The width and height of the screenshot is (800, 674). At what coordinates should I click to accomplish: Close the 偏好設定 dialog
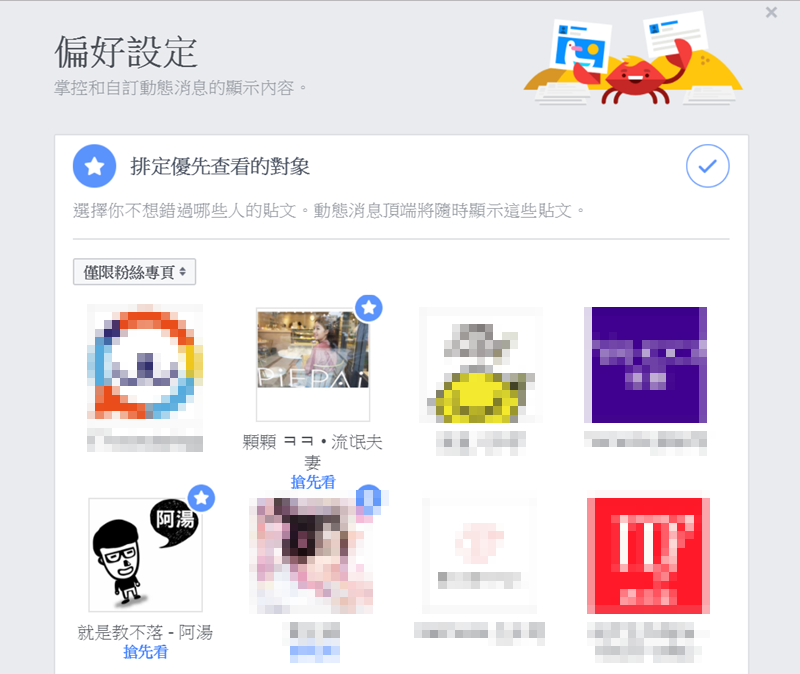771,12
